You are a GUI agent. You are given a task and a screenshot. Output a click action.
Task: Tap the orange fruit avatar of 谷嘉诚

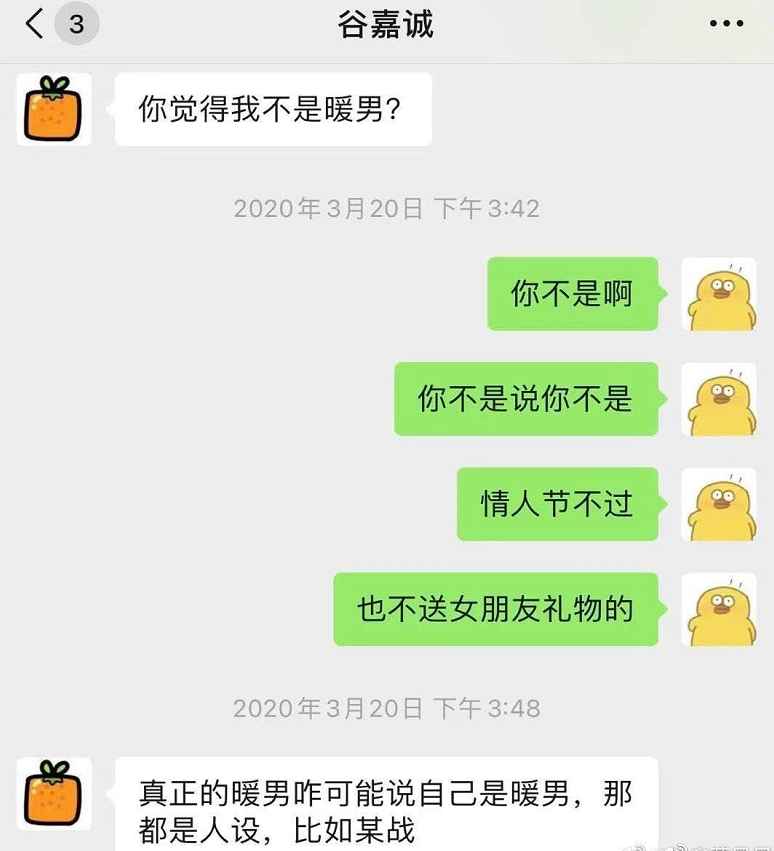(x=53, y=108)
